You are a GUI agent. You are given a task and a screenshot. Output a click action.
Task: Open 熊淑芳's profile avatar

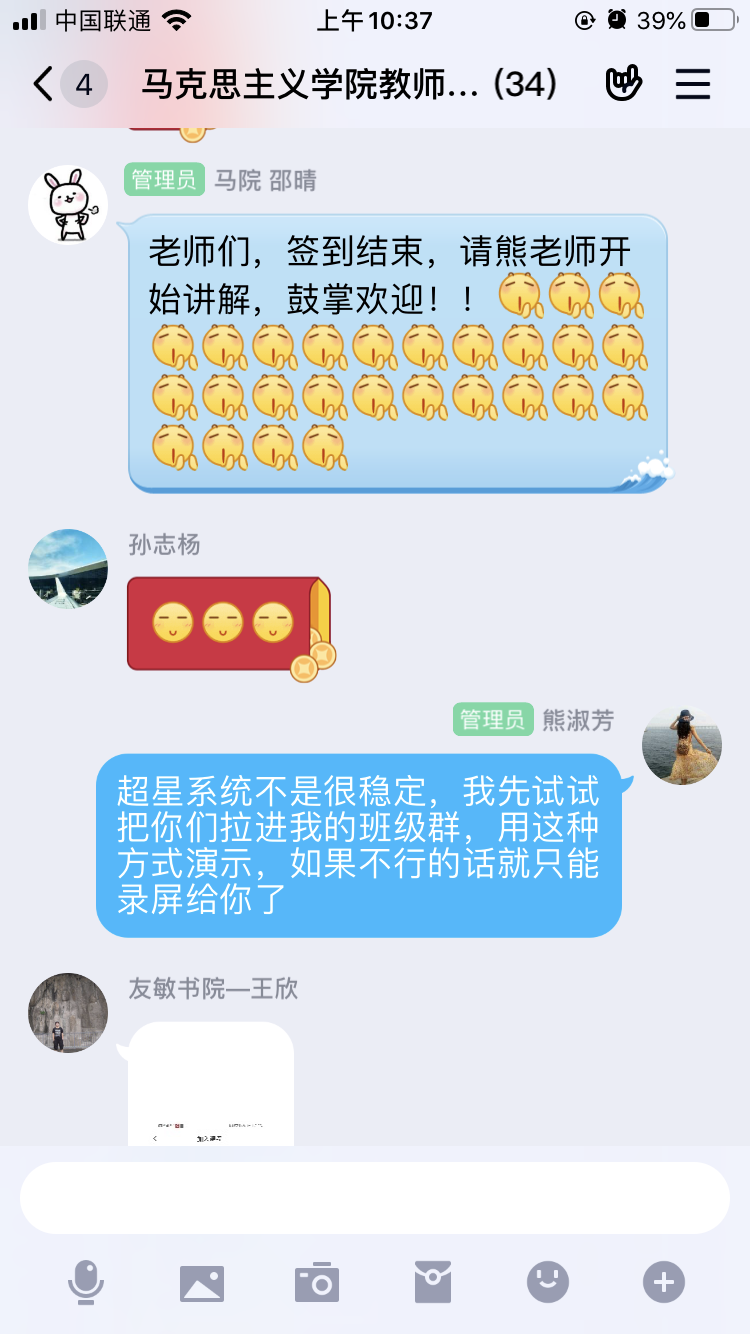pyautogui.click(x=682, y=745)
